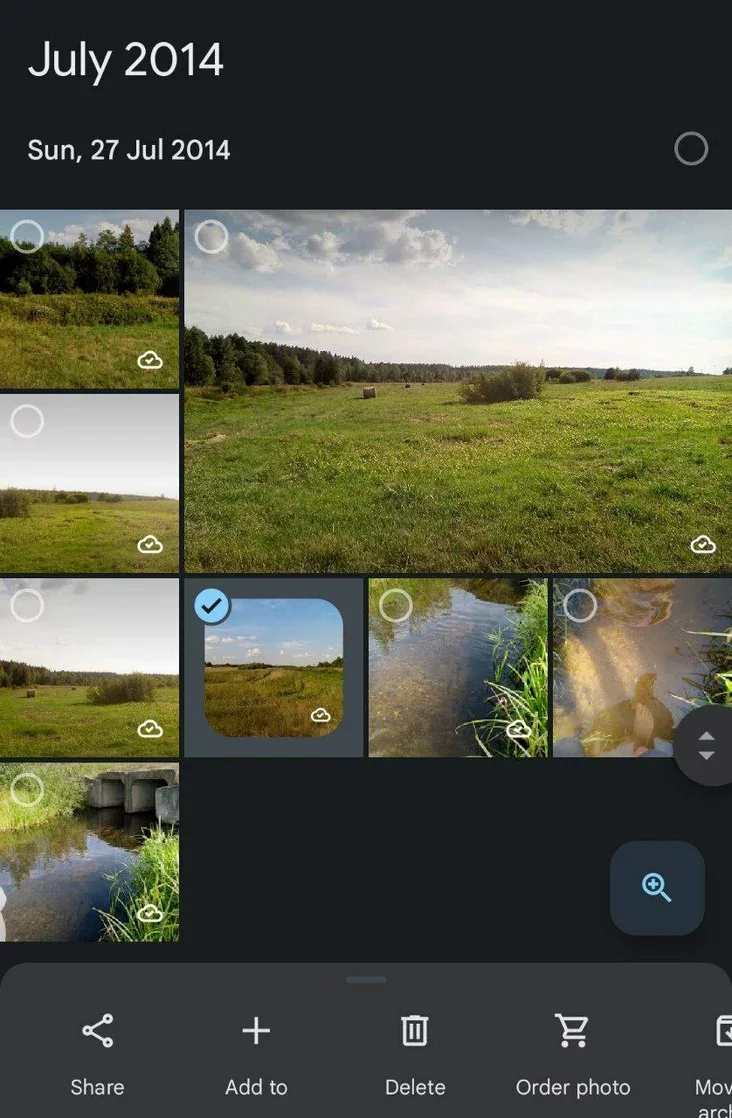Select the sunlit shallow water photo

point(580,605)
